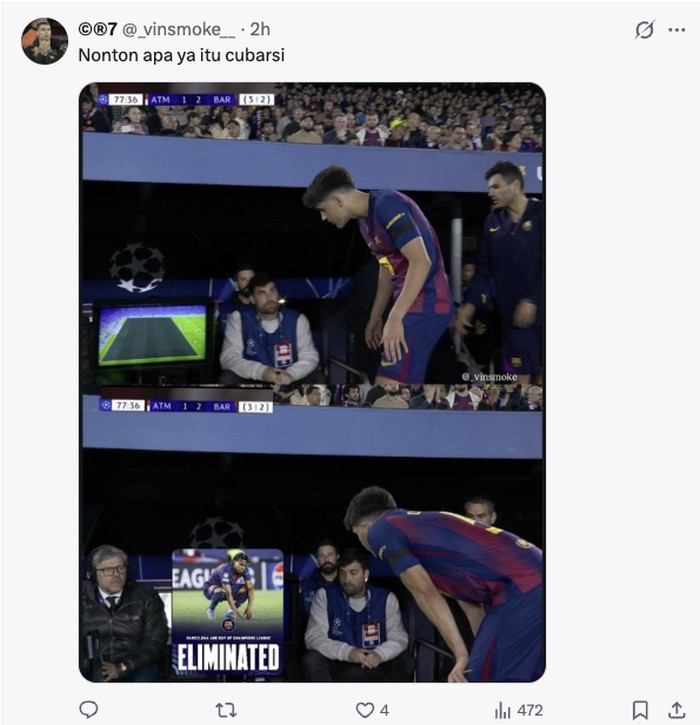
Task: Open the post's overflow menu
Action: click(x=677, y=30)
